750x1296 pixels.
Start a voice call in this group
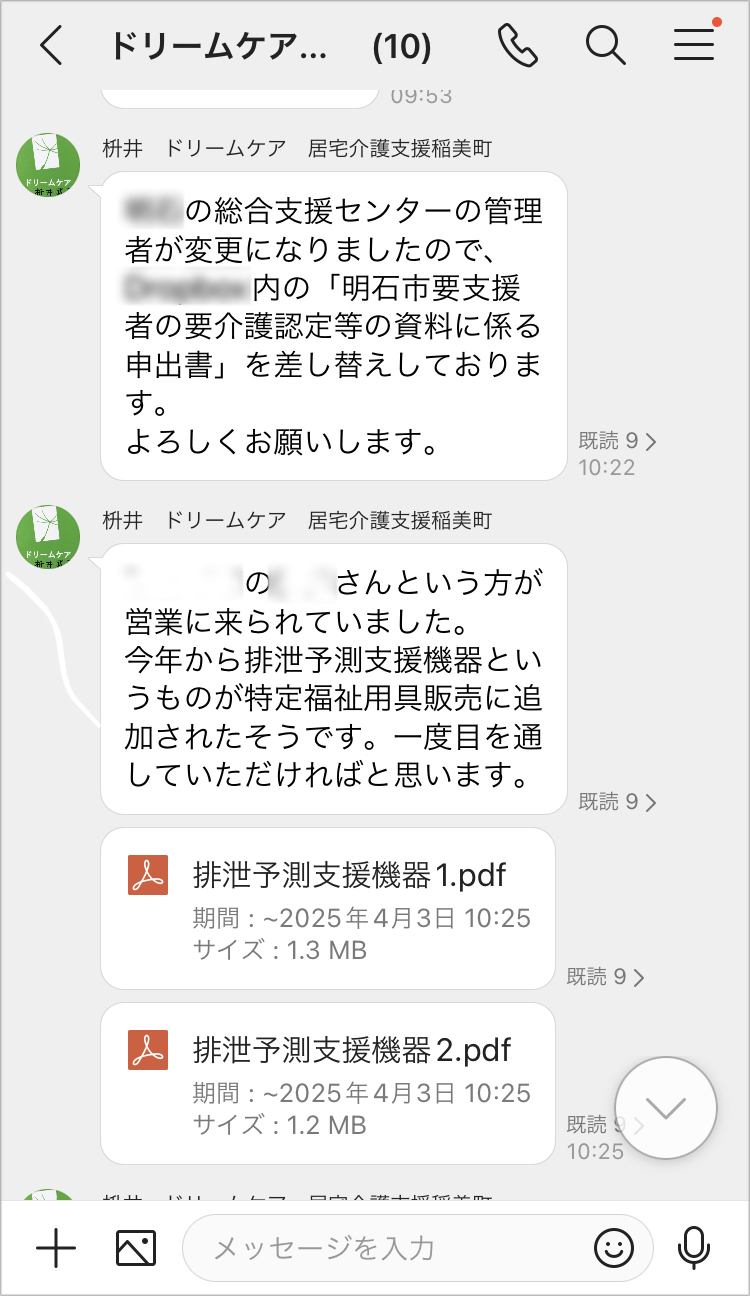click(x=517, y=46)
